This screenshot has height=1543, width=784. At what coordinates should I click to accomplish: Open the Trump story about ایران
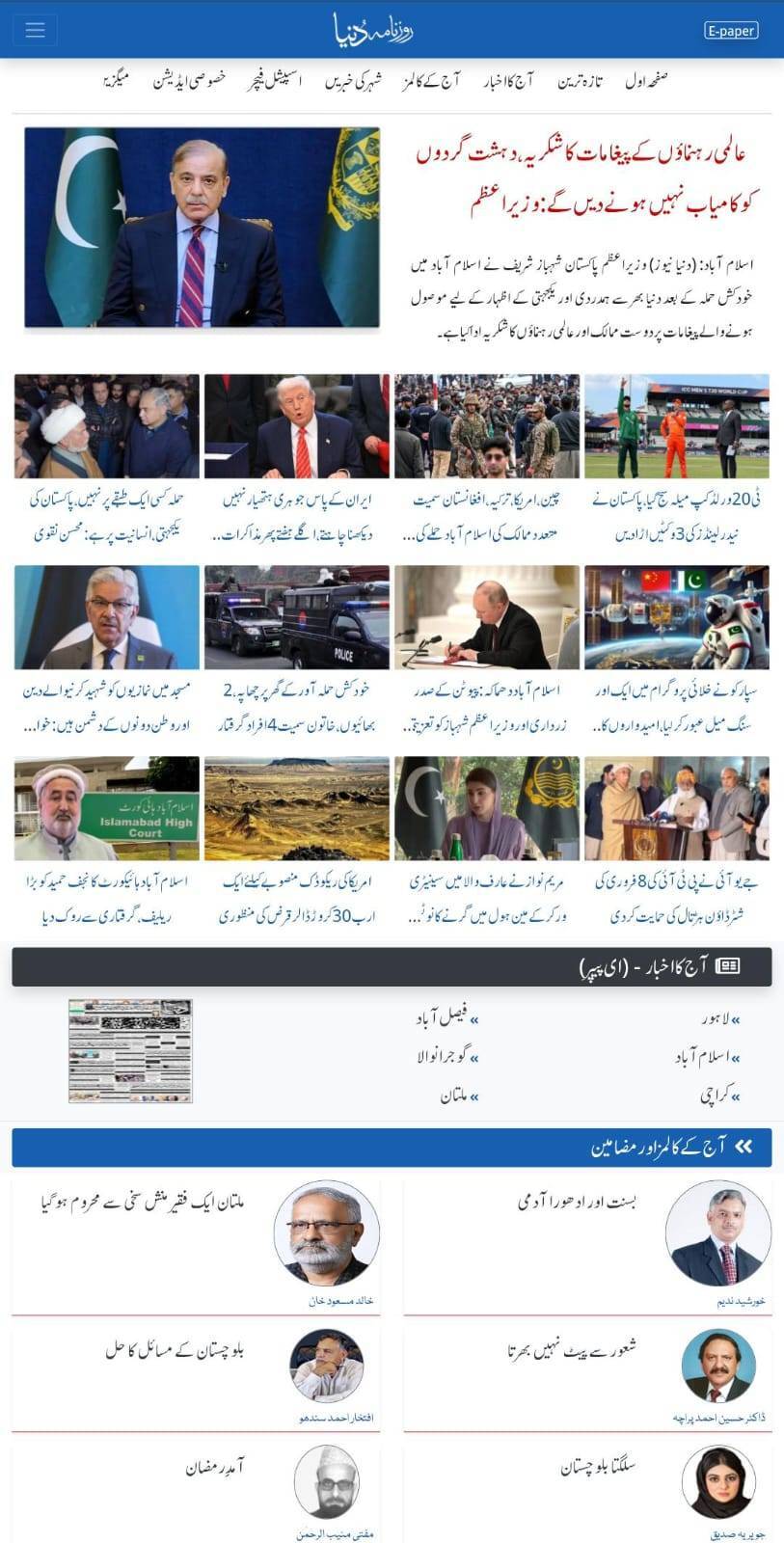[x=296, y=517]
